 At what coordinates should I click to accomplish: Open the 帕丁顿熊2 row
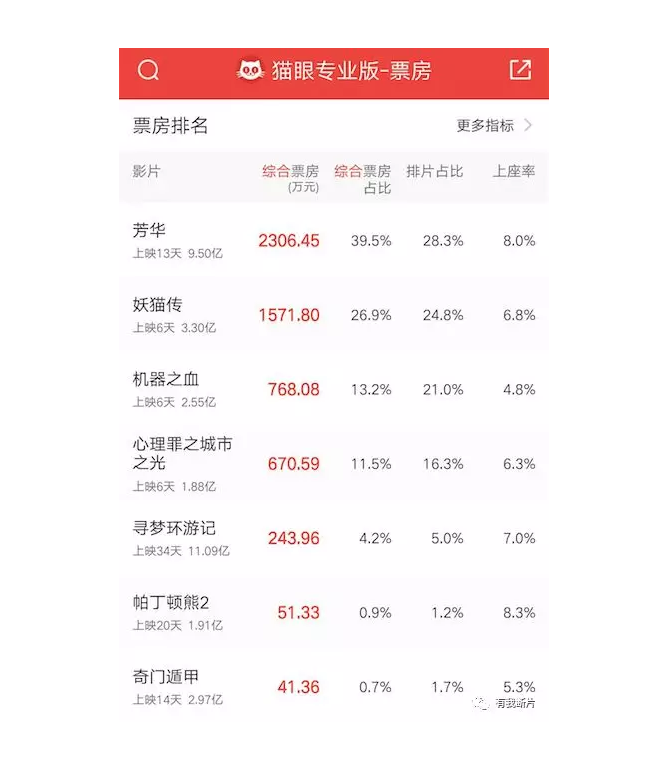click(x=333, y=612)
